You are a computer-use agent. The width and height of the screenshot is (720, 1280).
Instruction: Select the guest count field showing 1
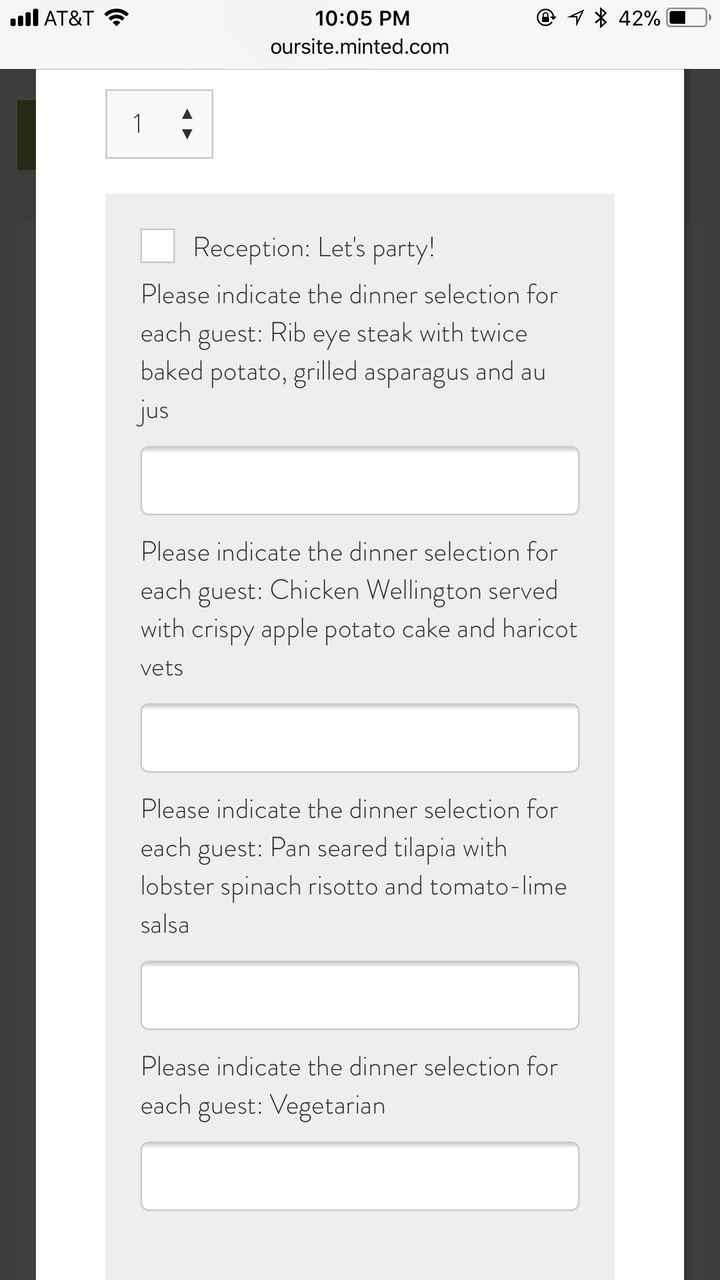140,123
